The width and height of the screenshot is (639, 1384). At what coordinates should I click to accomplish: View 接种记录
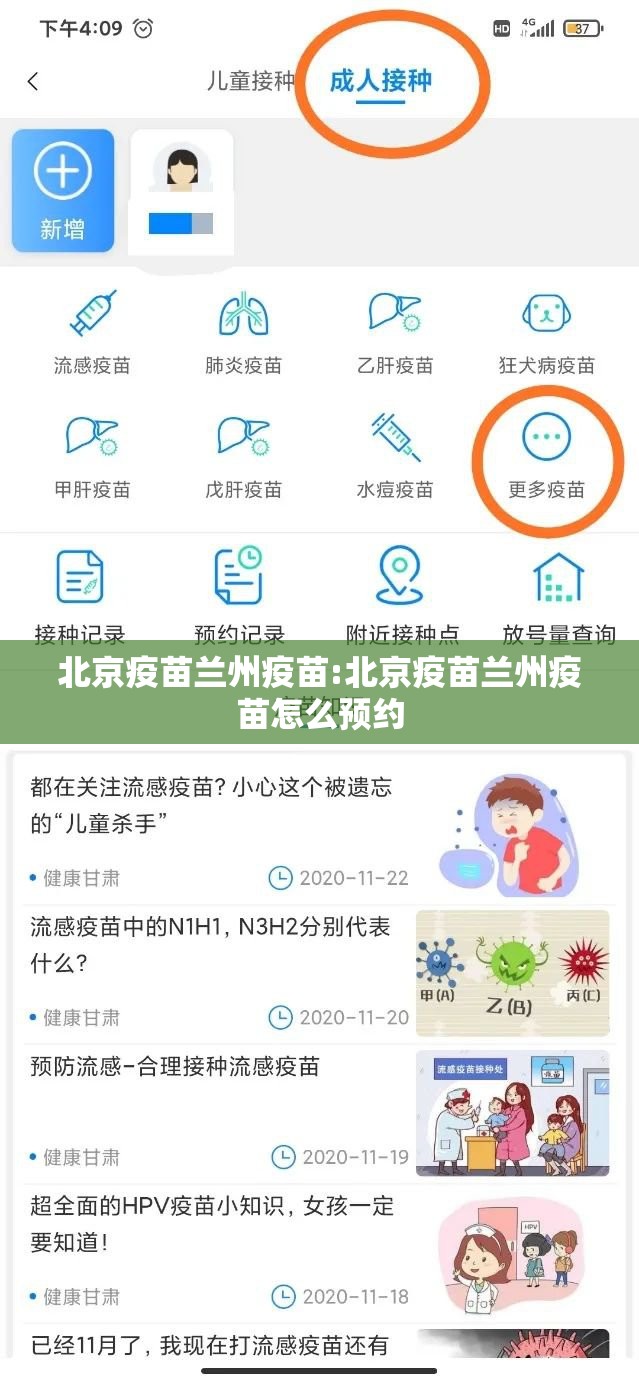pyautogui.click(x=80, y=595)
